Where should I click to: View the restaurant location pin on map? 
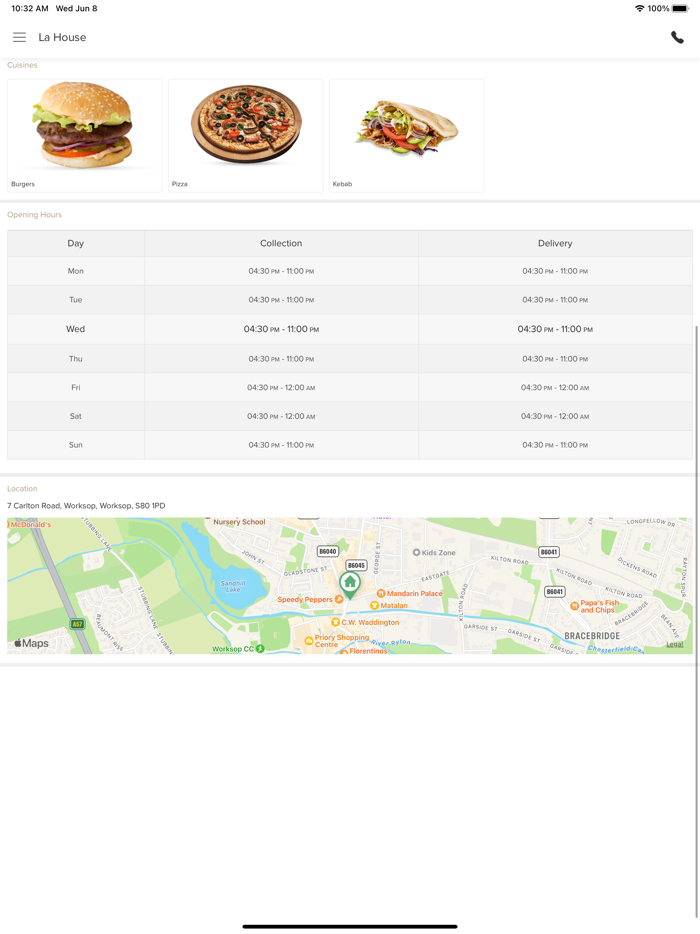350,583
